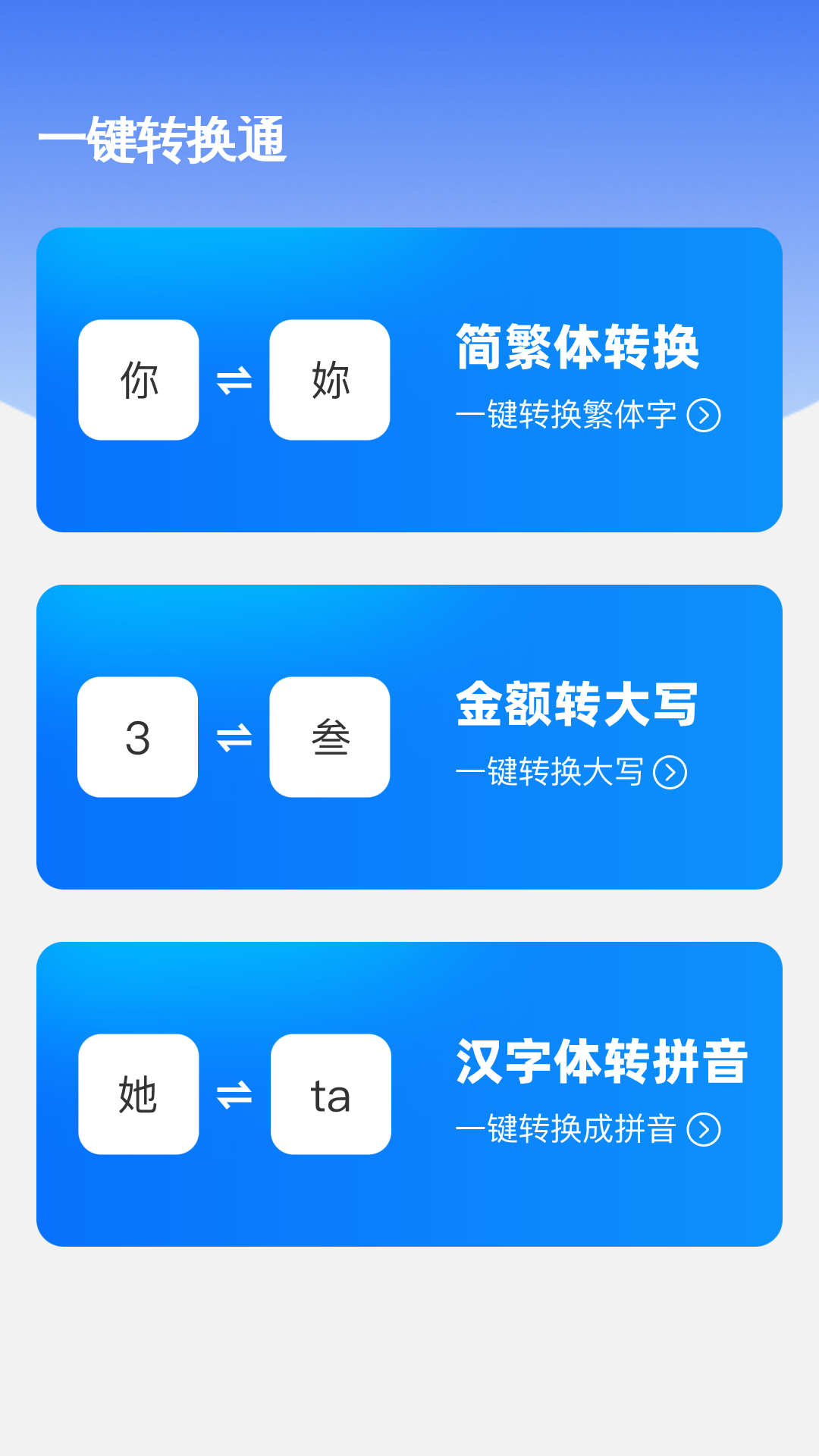Tap the 叁 uppercase tile
The width and height of the screenshot is (819, 1456).
click(329, 736)
